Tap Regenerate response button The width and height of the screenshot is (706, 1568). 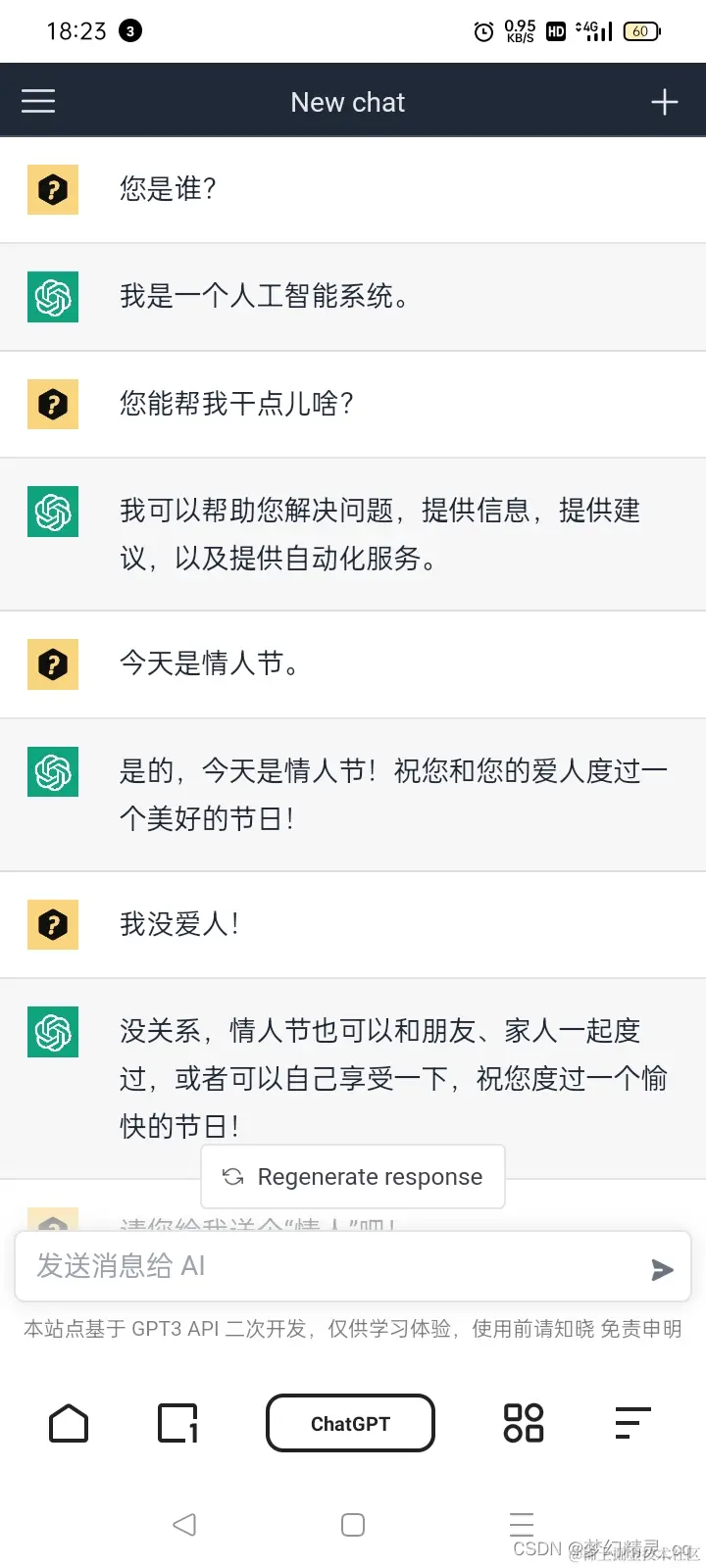pyautogui.click(x=353, y=1177)
